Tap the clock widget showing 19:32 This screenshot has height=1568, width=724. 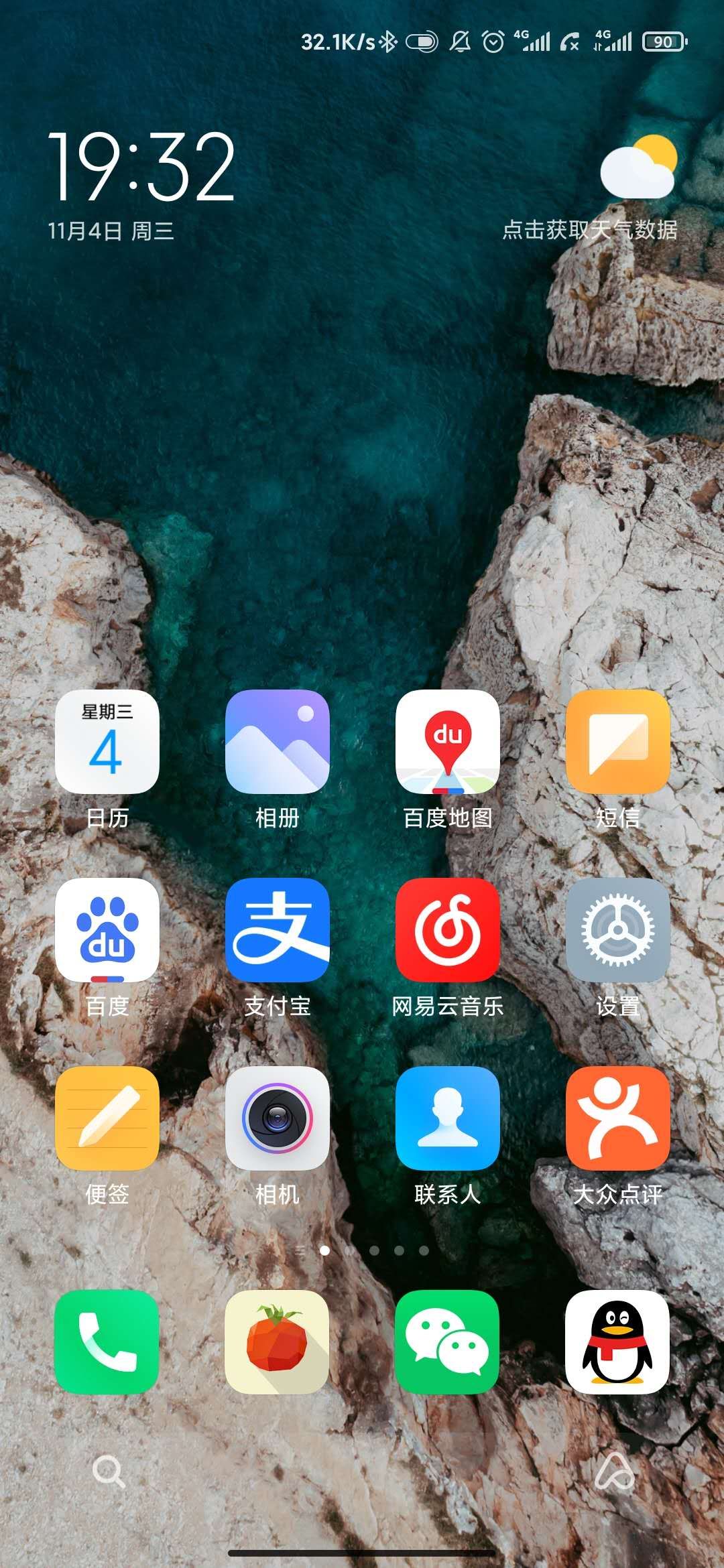tap(141, 168)
